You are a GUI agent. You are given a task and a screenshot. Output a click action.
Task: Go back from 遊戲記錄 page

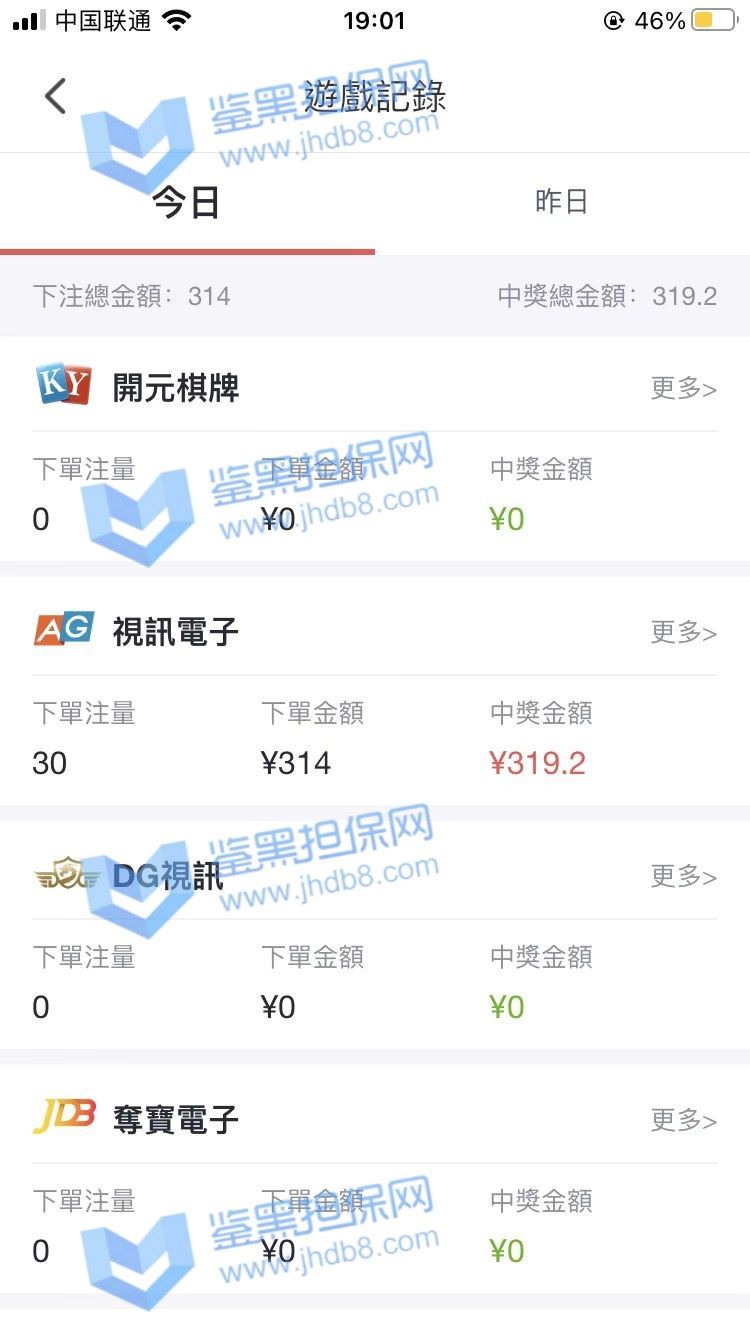tap(55, 96)
